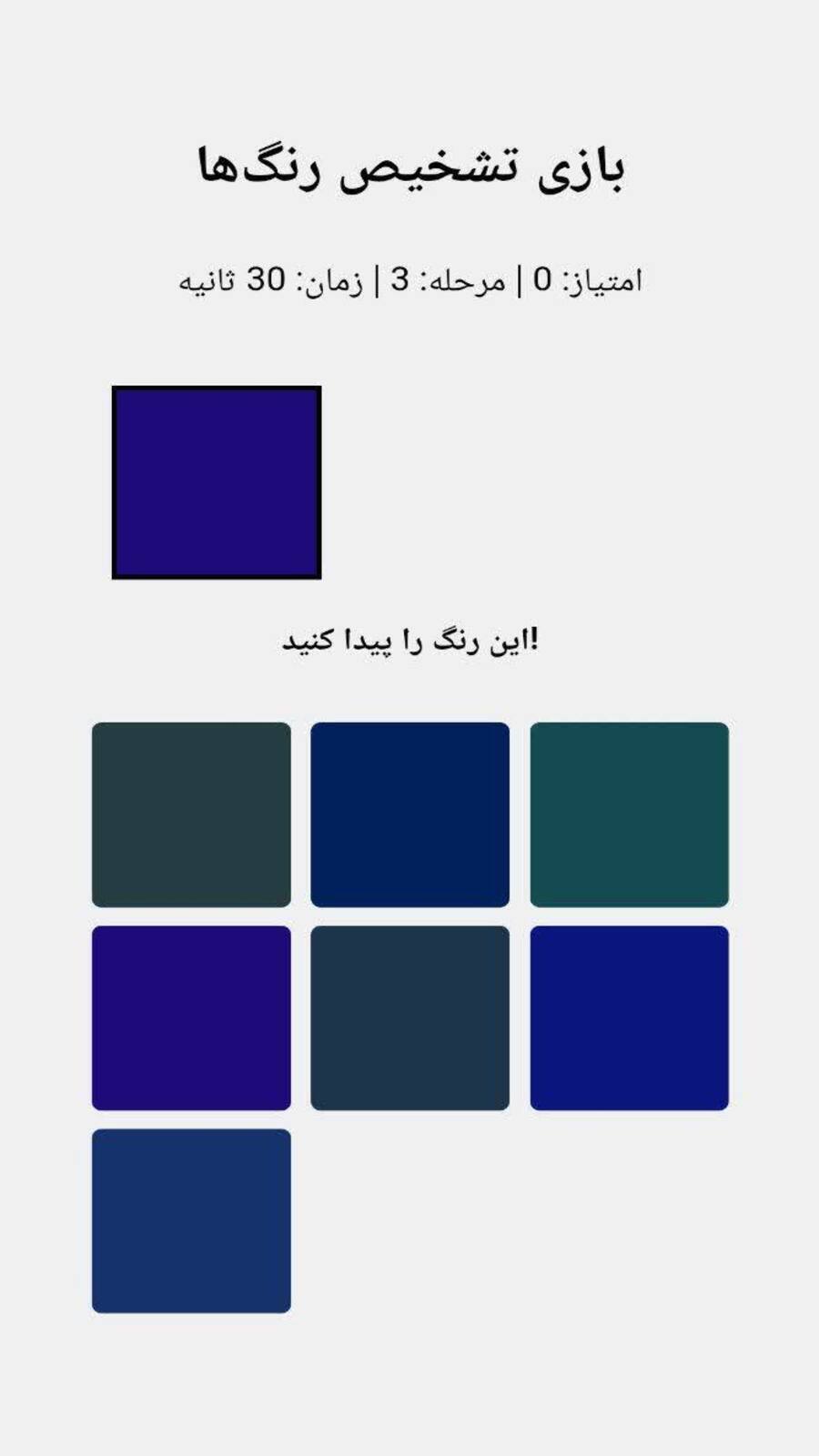The height and width of the screenshot is (1456, 819).
Task: Pick the muted denim blue tile
Action: 191,1220
